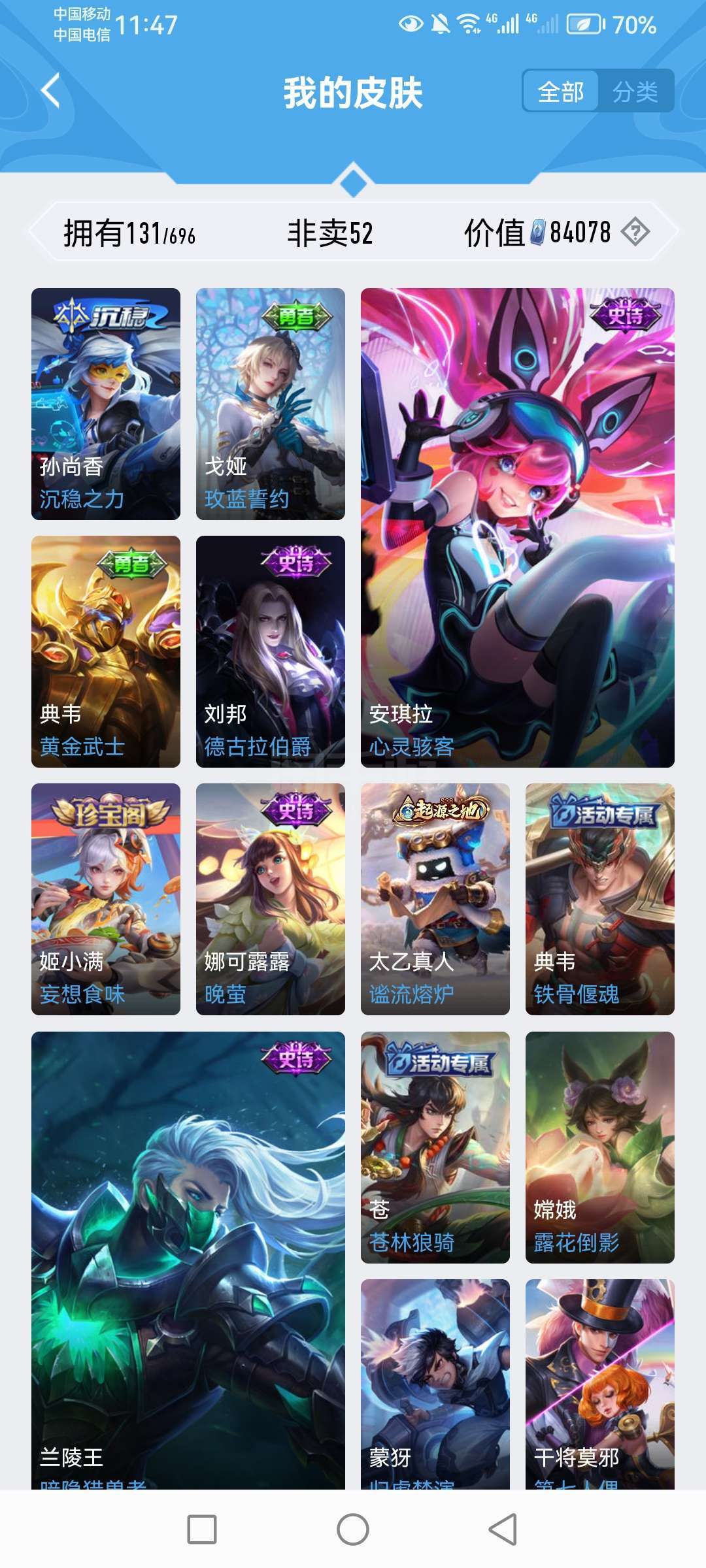Open 嫦娥 露花倒影 skin card

click(x=600, y=1147)
